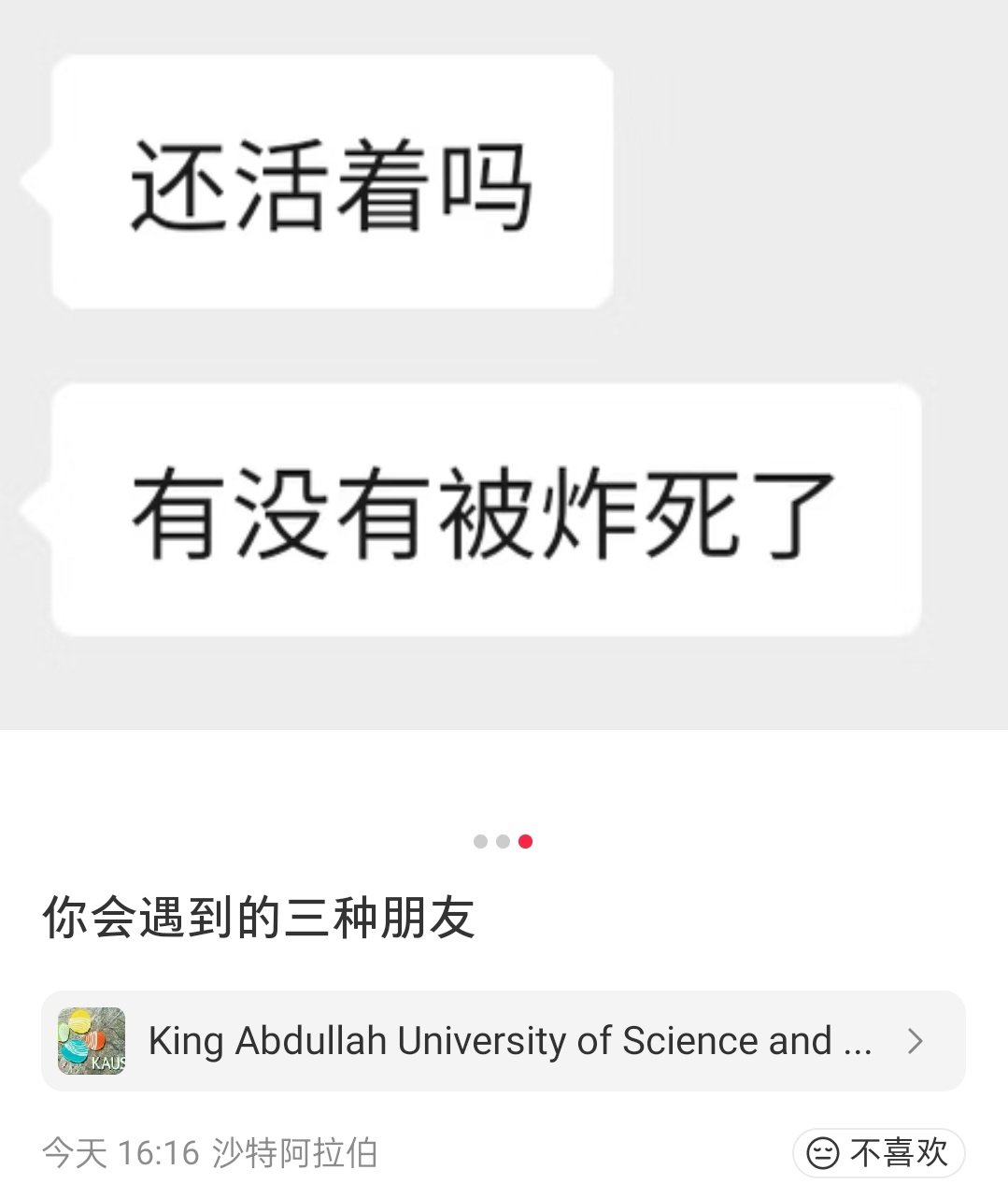
Task: Open King Abdullah University location tag
Action: (x=503, y=1040)
